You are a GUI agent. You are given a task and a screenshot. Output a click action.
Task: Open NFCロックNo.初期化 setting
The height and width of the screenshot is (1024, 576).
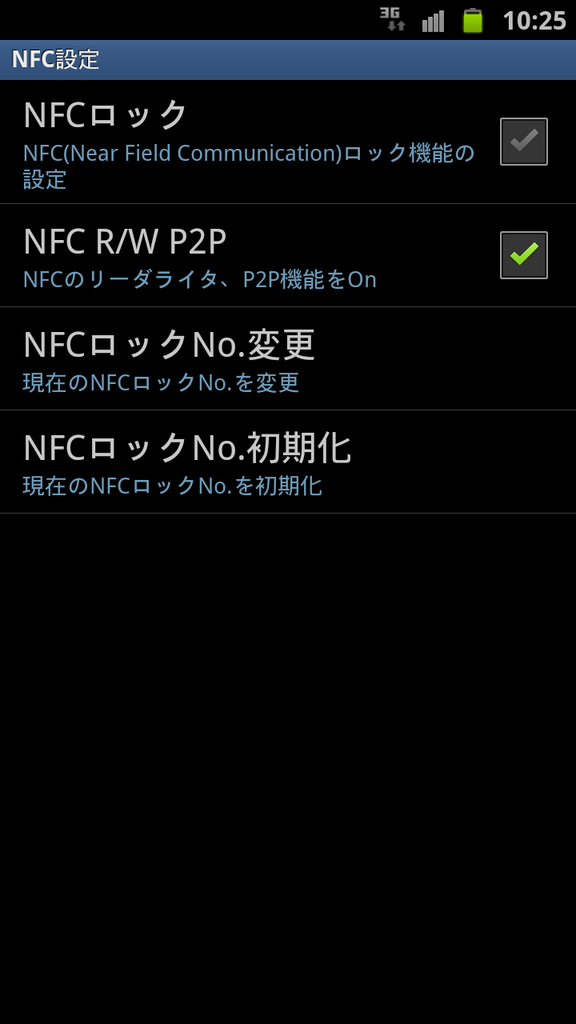[288, 462]
